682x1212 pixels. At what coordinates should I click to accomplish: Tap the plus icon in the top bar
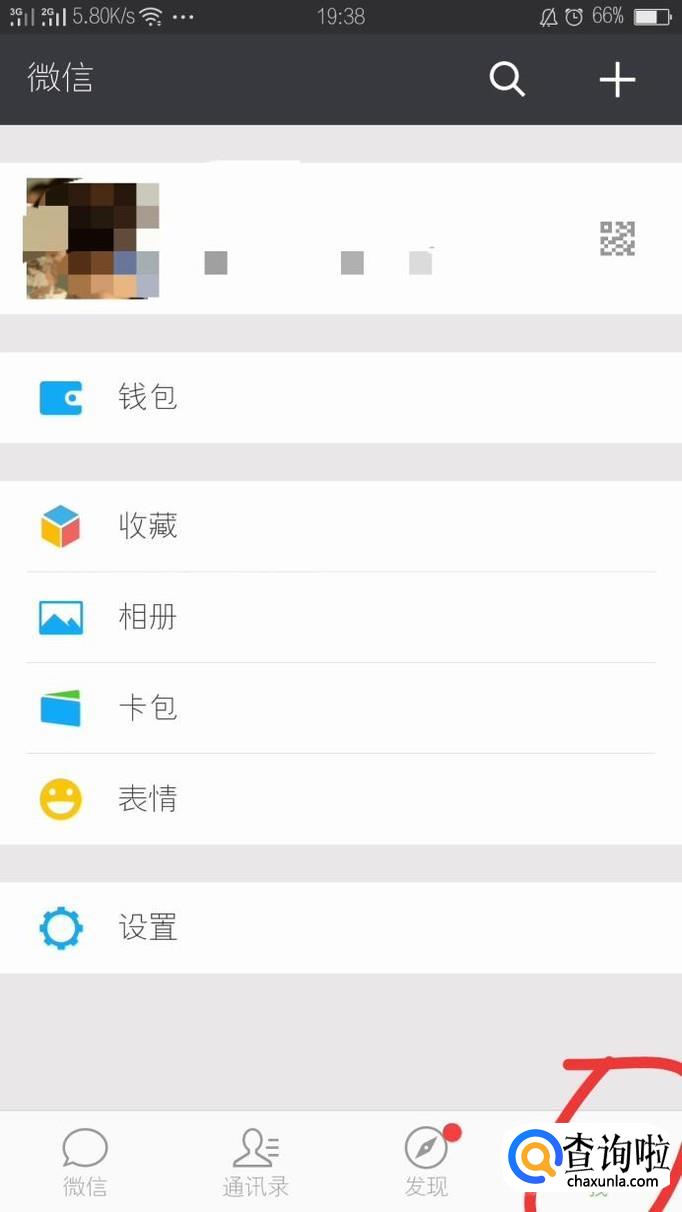tap(617, 79)
